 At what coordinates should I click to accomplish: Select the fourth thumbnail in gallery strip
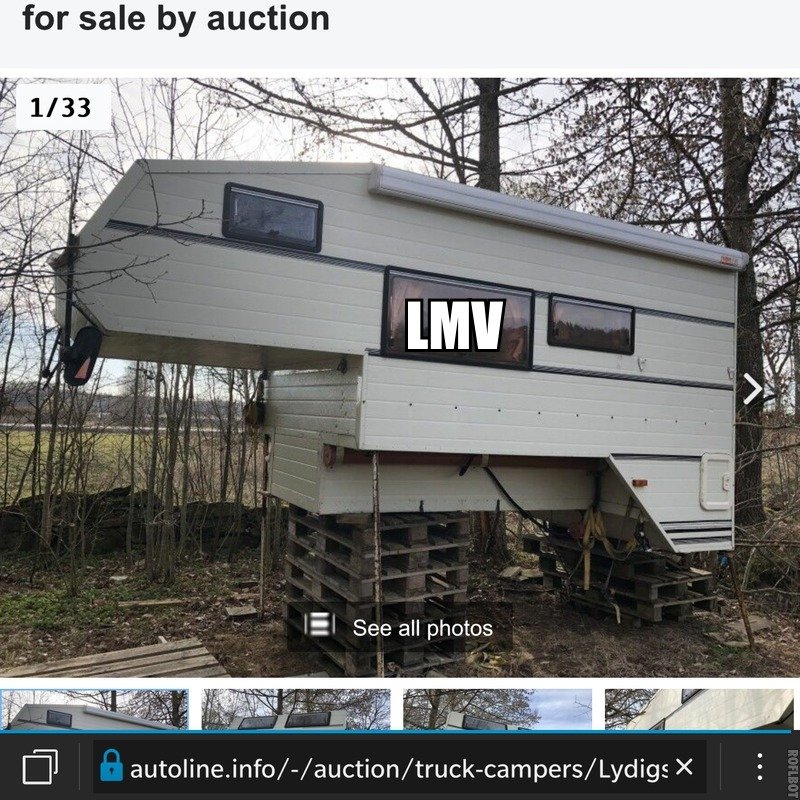pos(700,708)
